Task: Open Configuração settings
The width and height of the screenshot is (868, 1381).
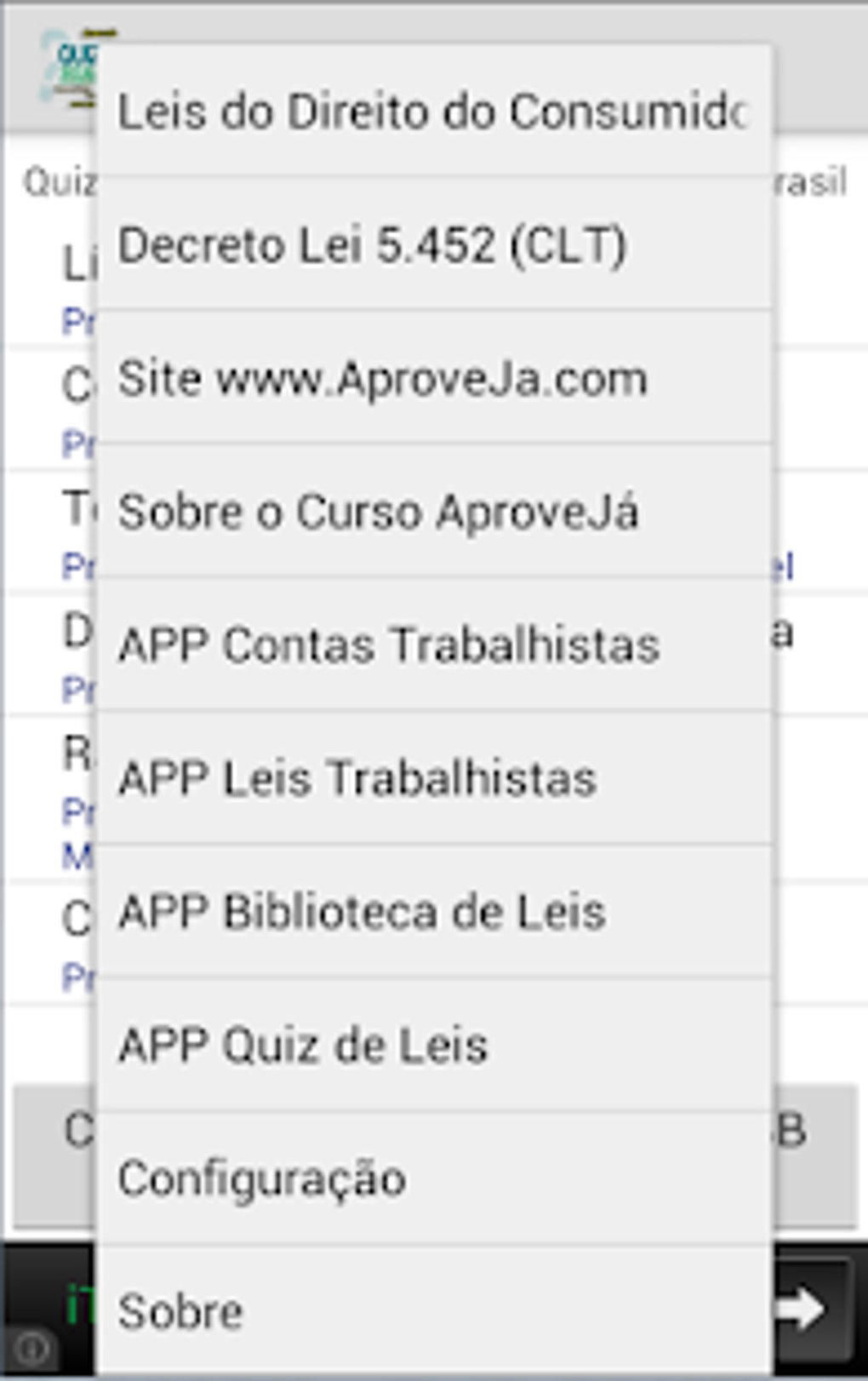Action: 434,1178
